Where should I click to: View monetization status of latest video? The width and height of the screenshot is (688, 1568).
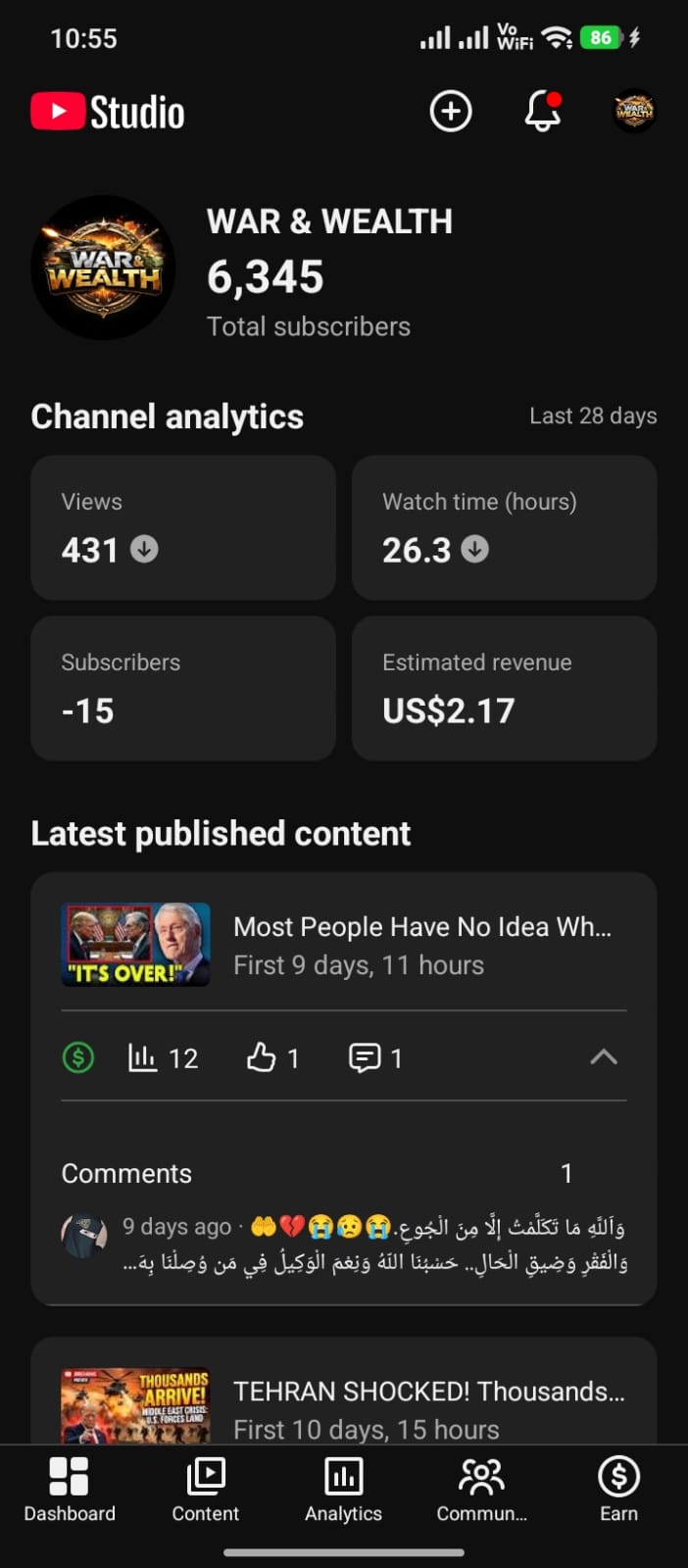coord(78,1057)
